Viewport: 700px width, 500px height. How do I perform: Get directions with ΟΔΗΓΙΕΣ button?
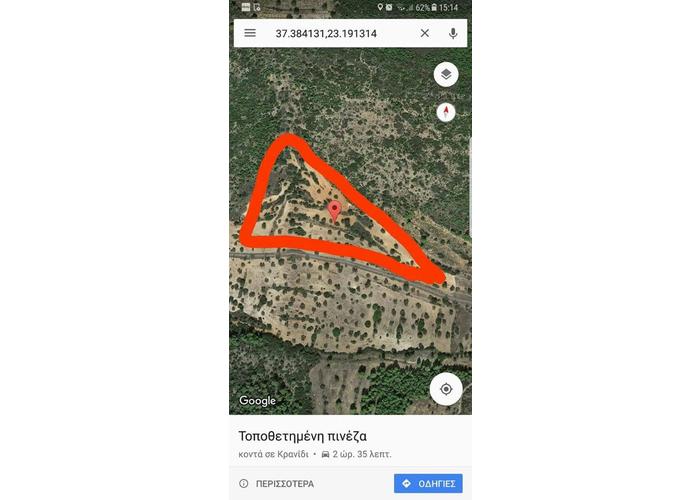(428, 484)
